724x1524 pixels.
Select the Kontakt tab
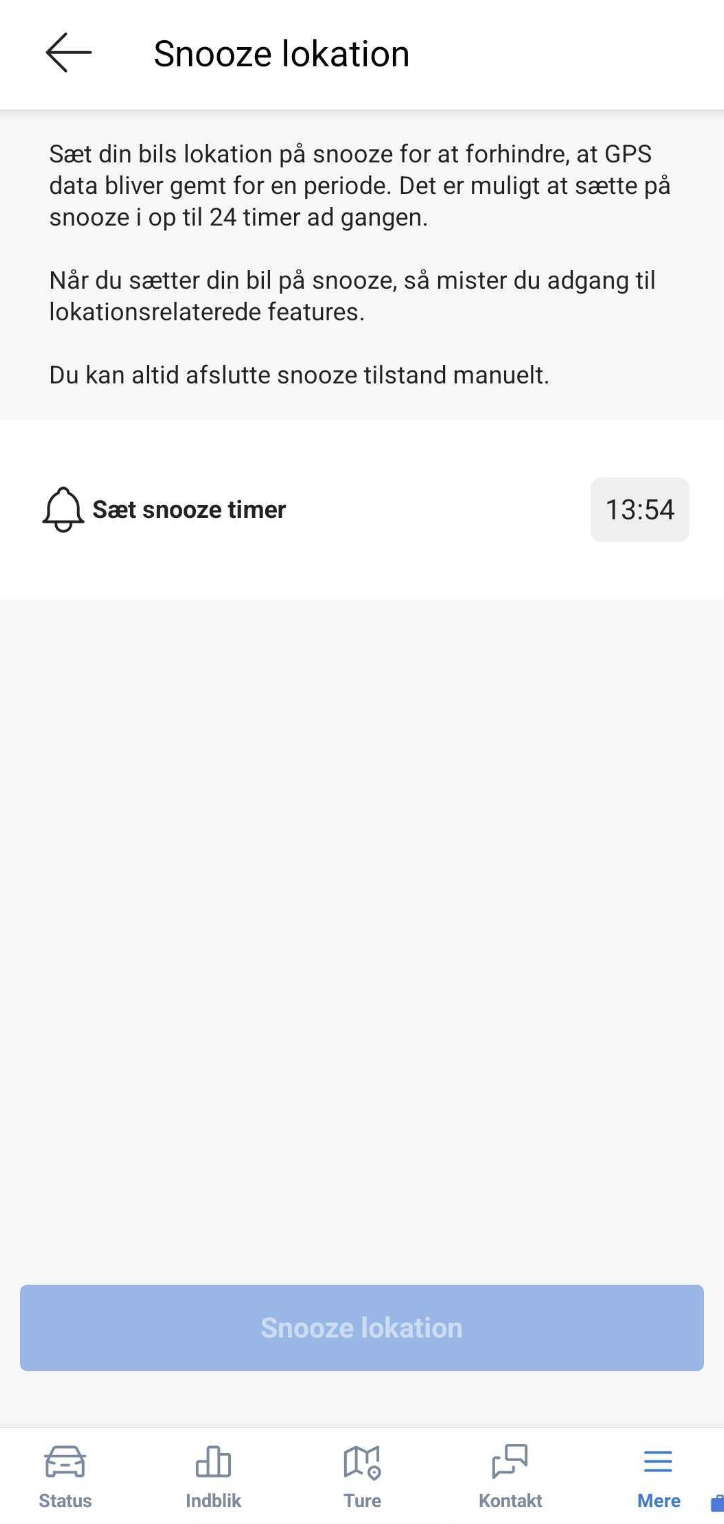pyautogui.click(x=510, y=1476)
